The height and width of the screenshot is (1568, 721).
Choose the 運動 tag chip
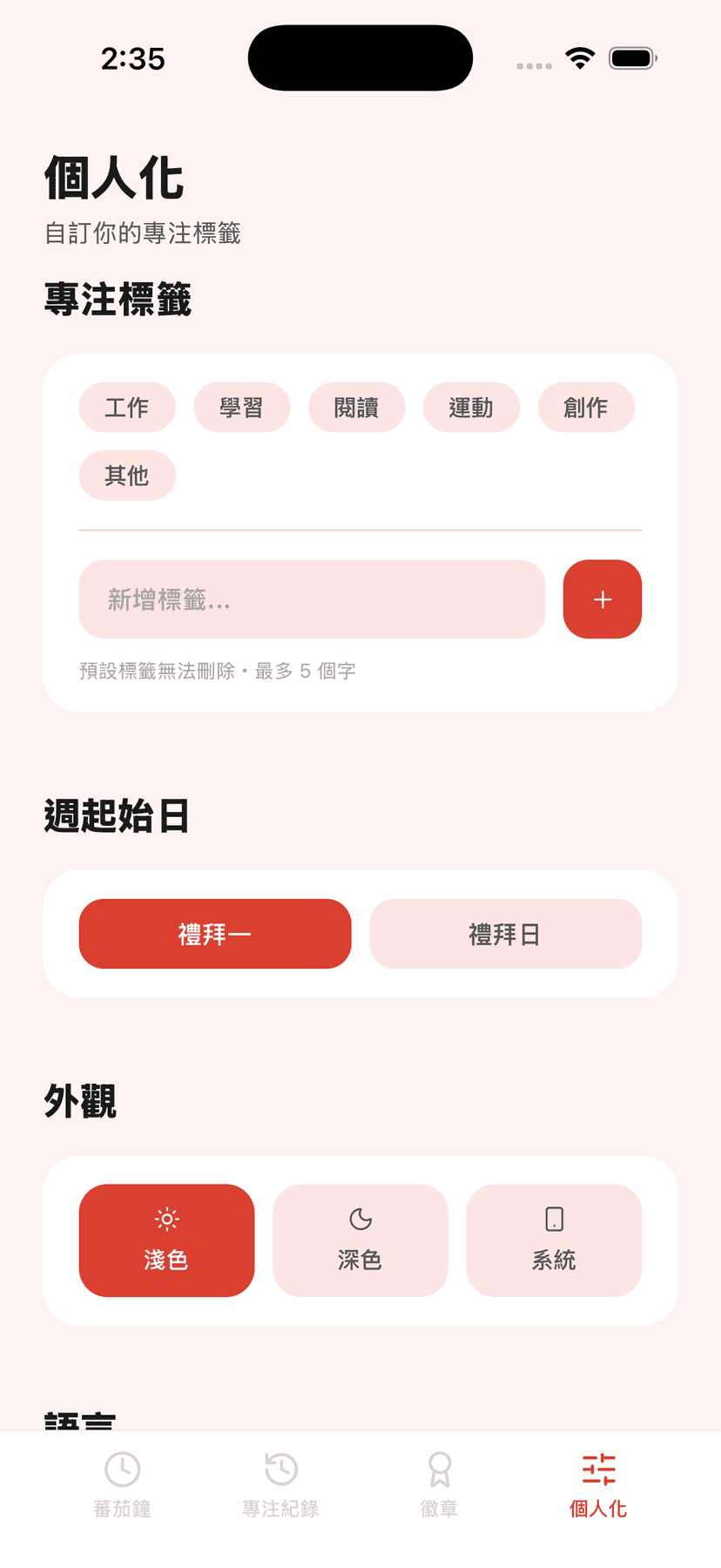[x=471, y=407]
